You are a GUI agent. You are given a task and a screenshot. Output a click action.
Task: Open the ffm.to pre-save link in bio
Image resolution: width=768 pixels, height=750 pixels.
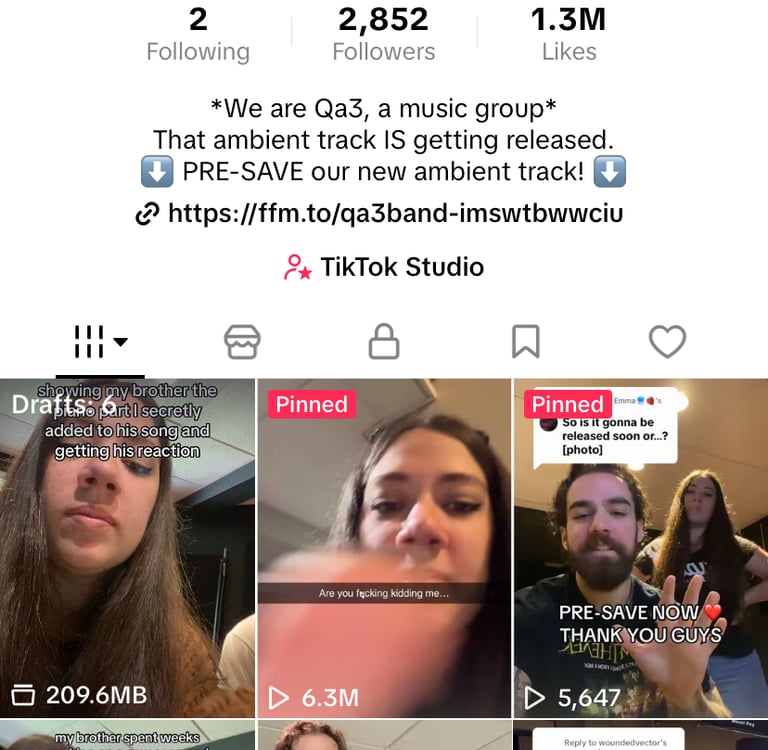(380, 213)
